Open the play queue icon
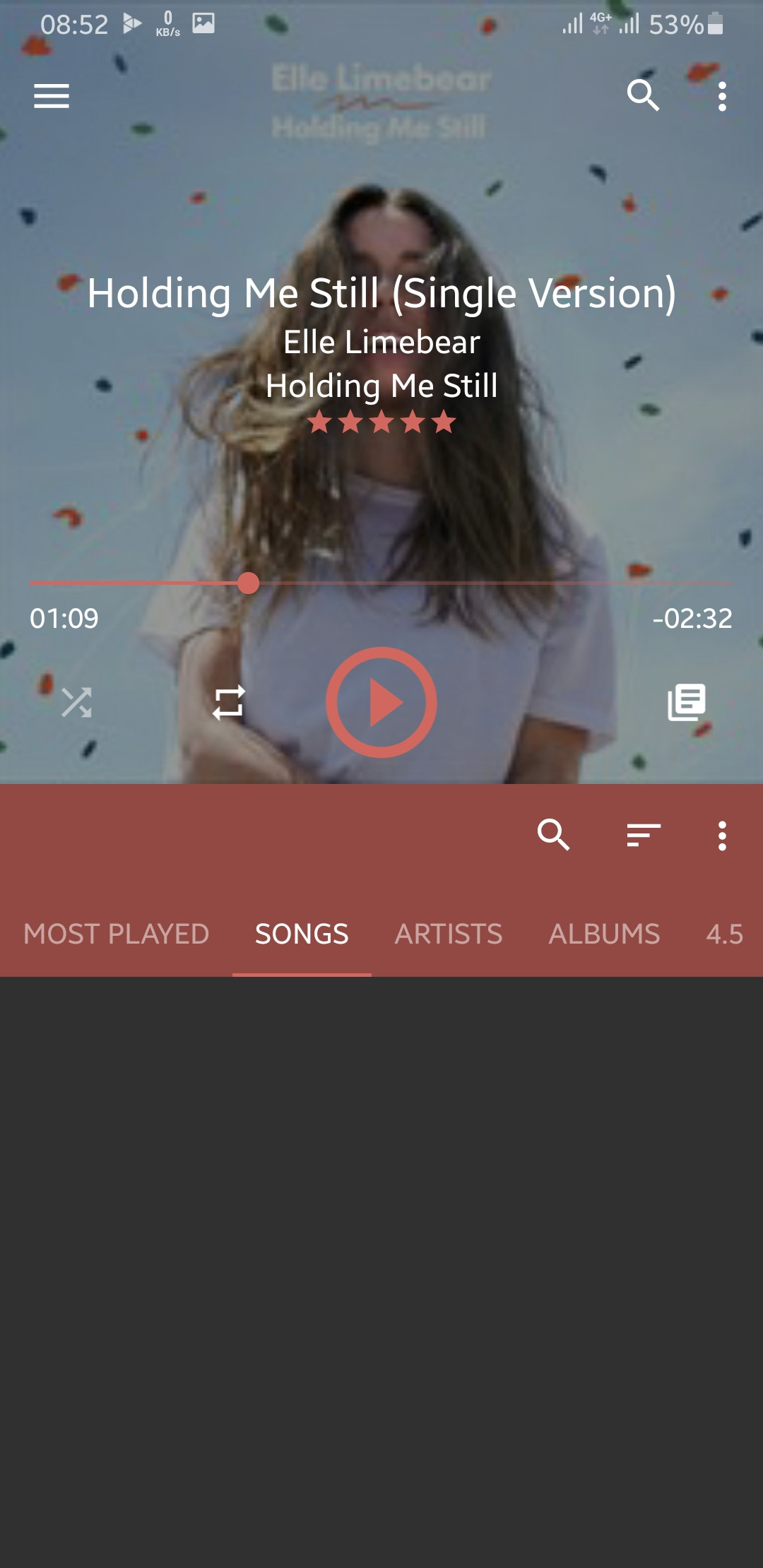This screenshot has width=763, height=1568. [684, 702]
